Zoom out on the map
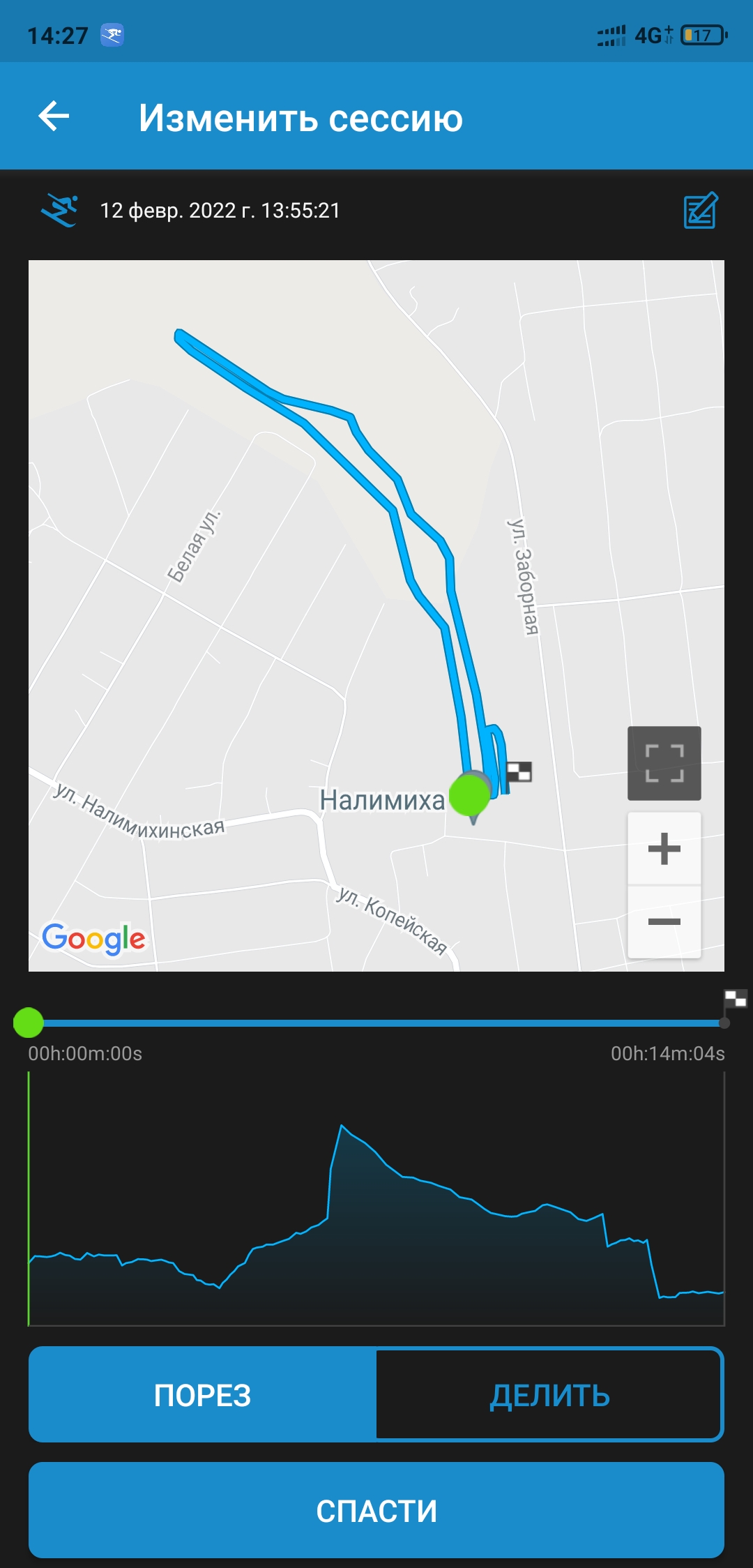753x1568 pixels. click(x=664, y=922)
